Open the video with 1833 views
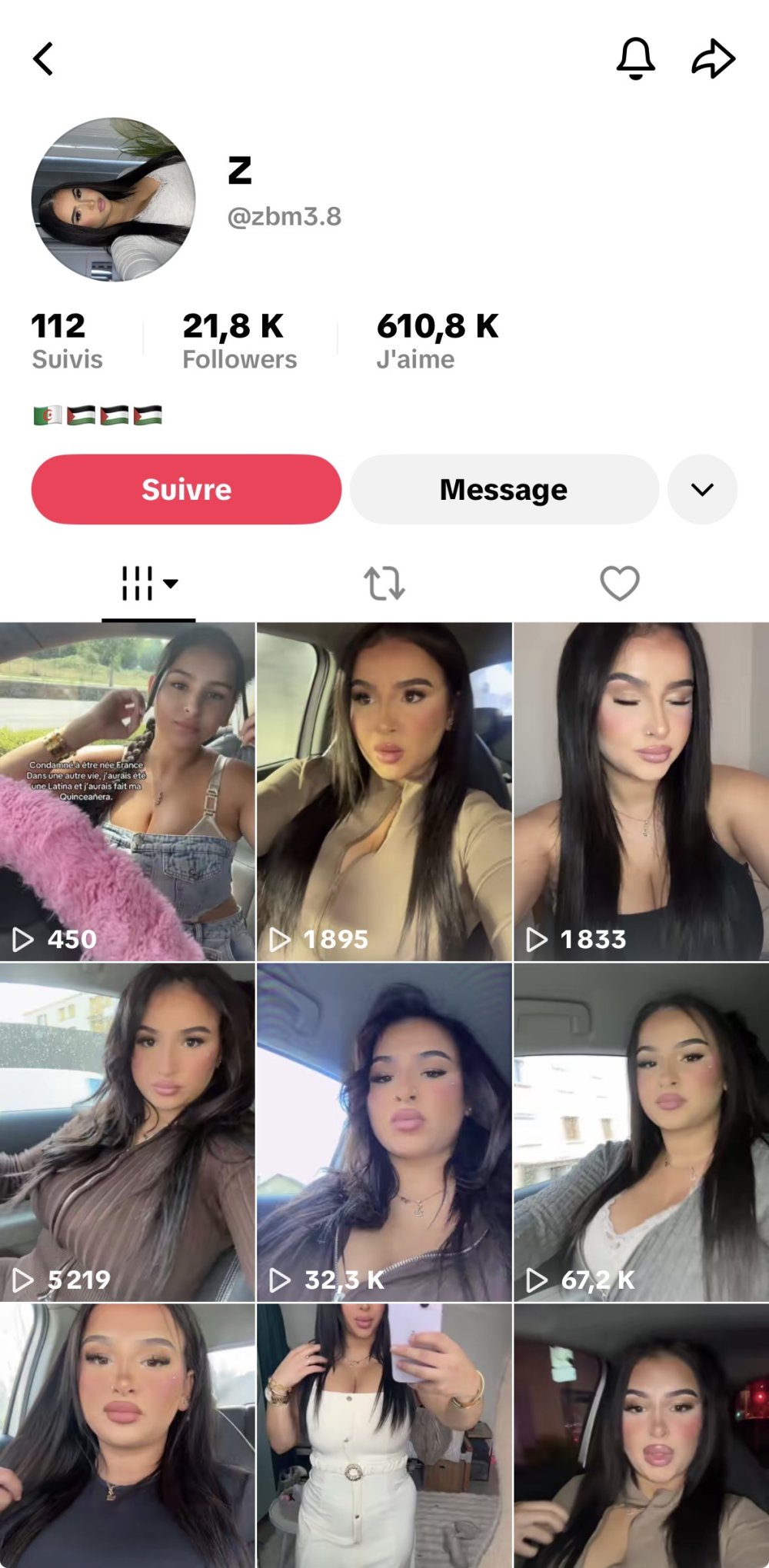769x1568 pixels. point(641,792)
